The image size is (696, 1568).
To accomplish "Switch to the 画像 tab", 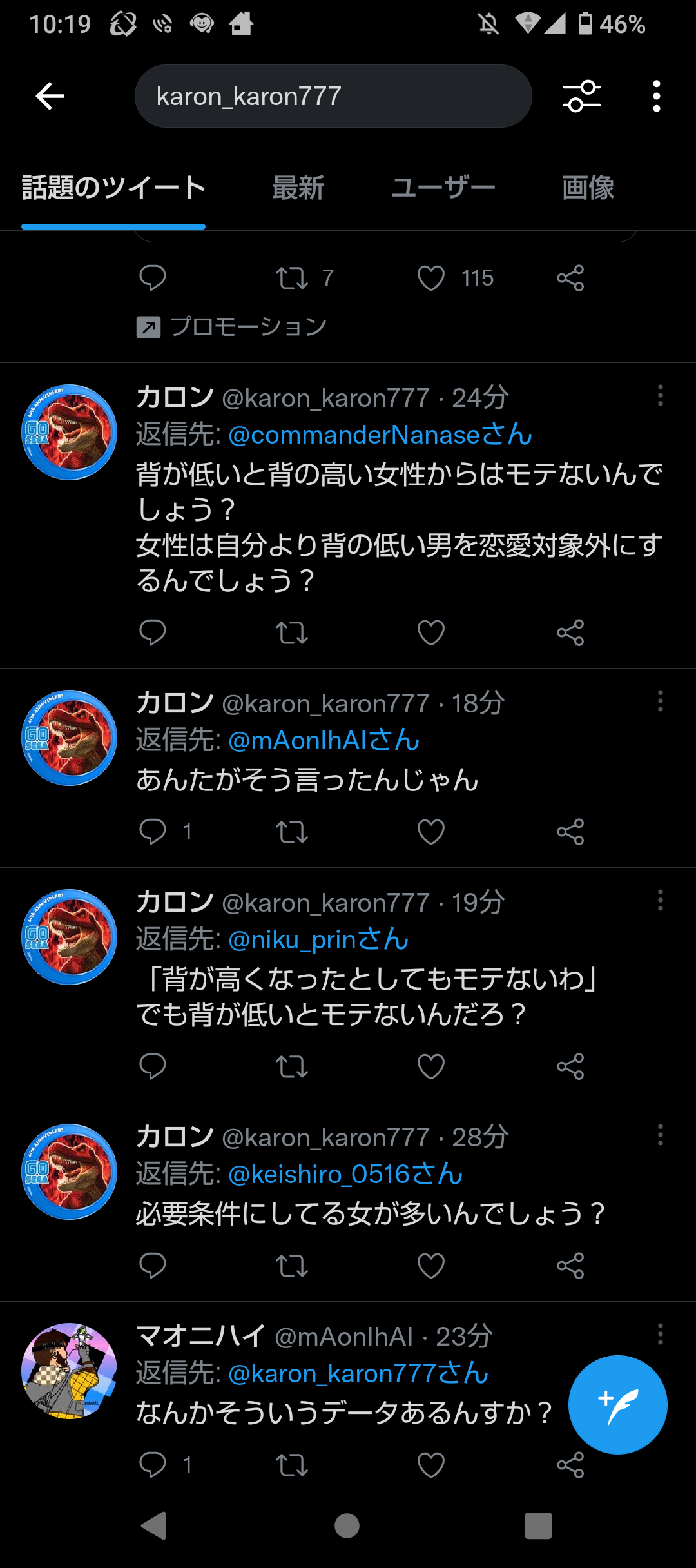I will point(588,188).
